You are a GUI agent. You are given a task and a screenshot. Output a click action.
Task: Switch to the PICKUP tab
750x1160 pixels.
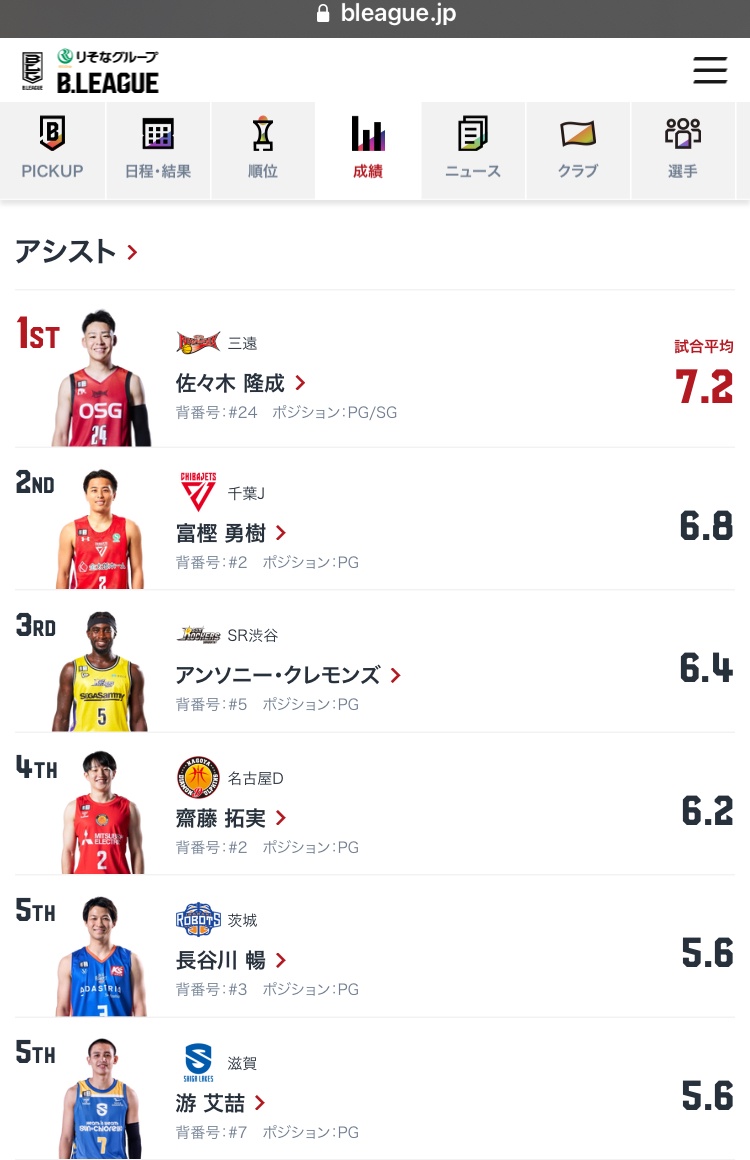52,150
